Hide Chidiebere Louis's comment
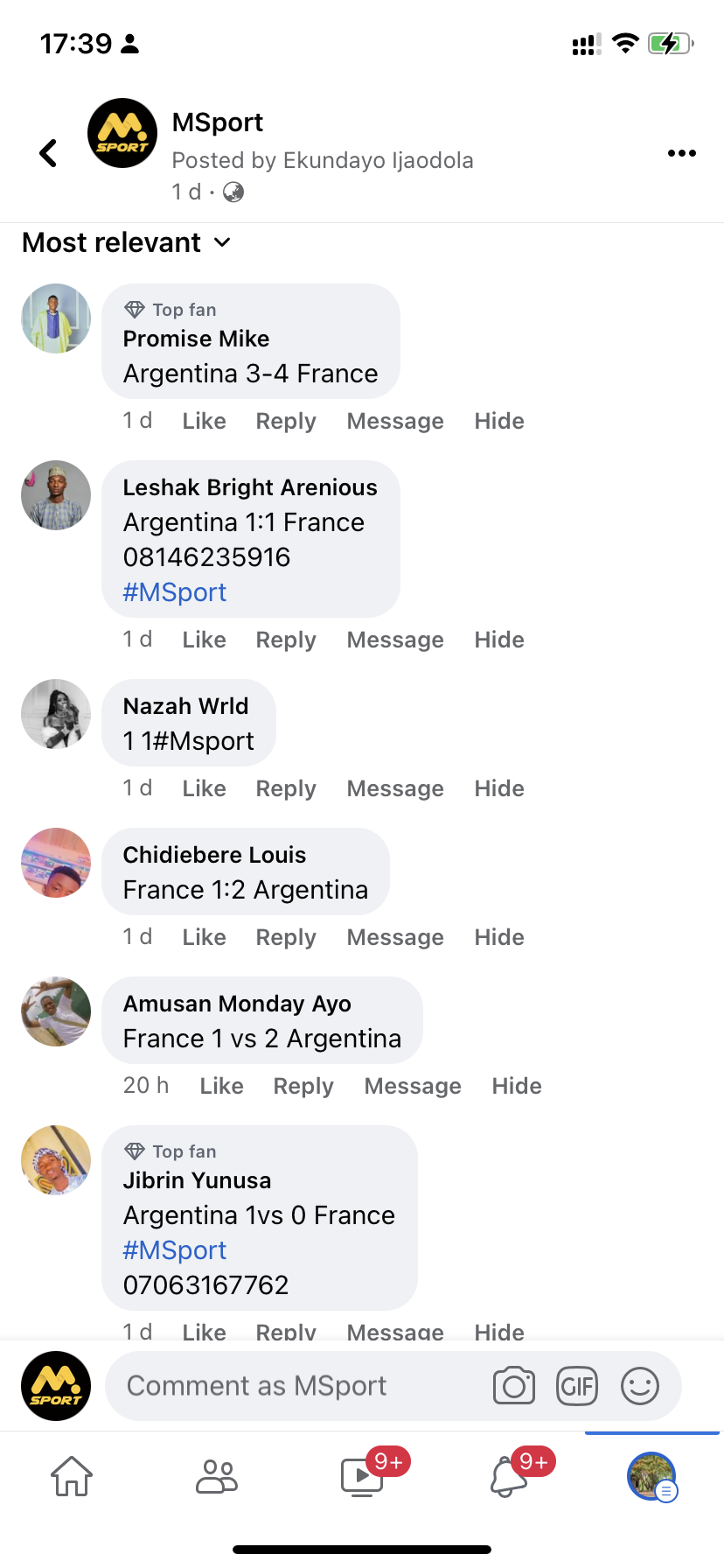The image size is (724, 1568). click(x=498, y=937)
